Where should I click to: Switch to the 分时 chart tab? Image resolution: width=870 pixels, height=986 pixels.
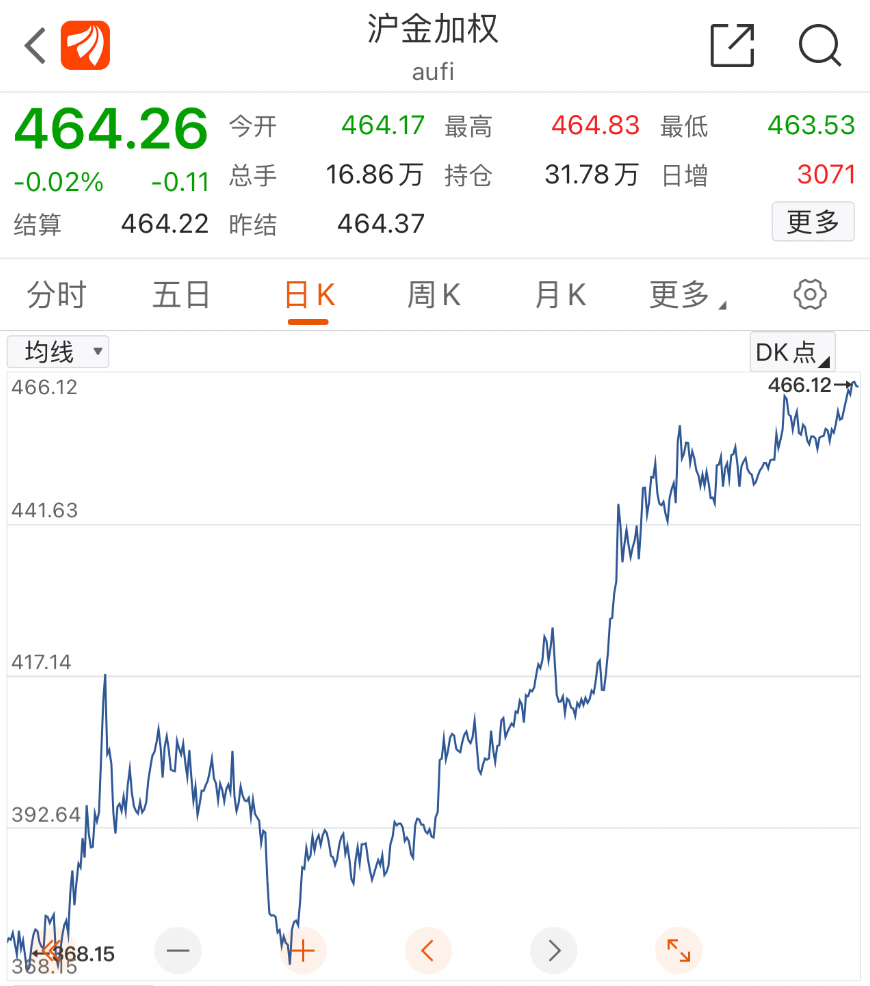[57, 295]
